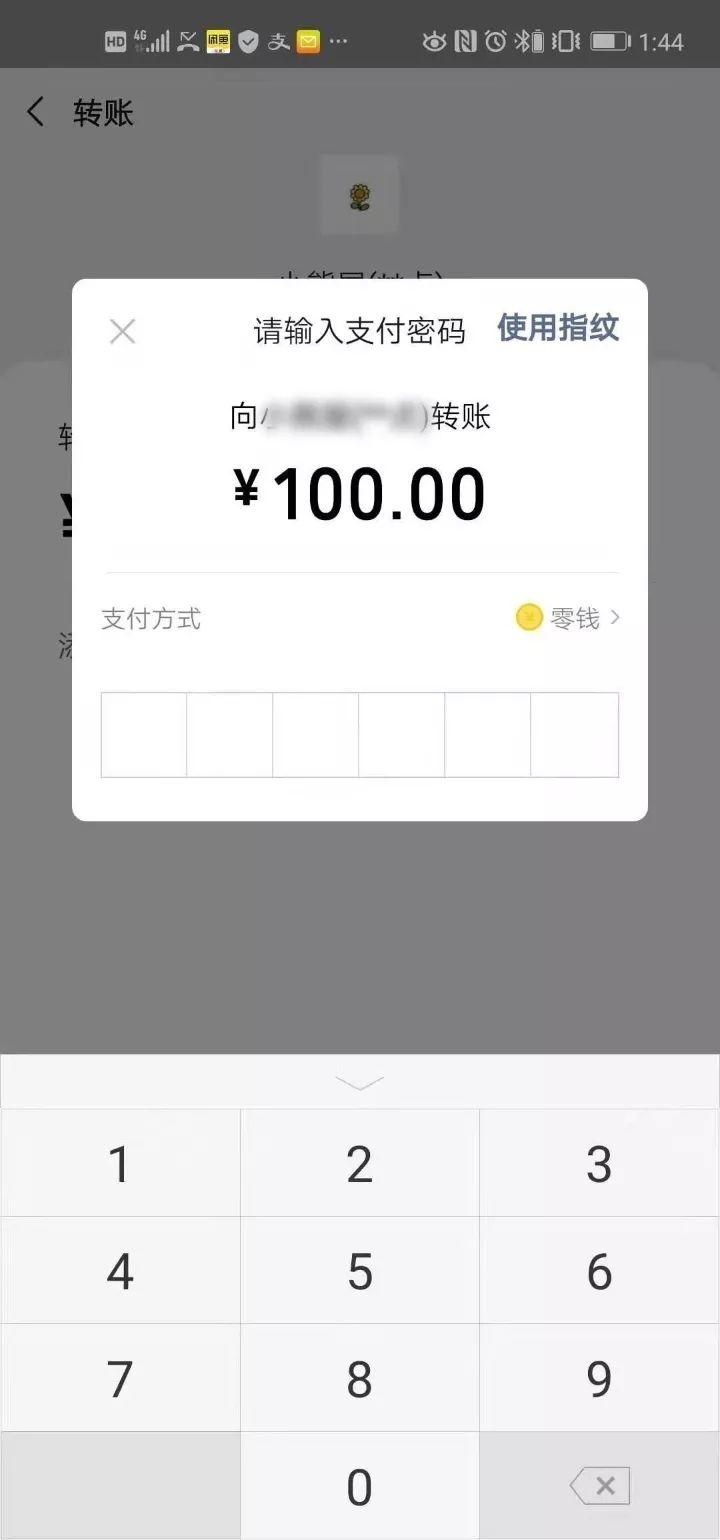
Task: Expand the 零钱 payment method chevron
Action: click(616, 617)
